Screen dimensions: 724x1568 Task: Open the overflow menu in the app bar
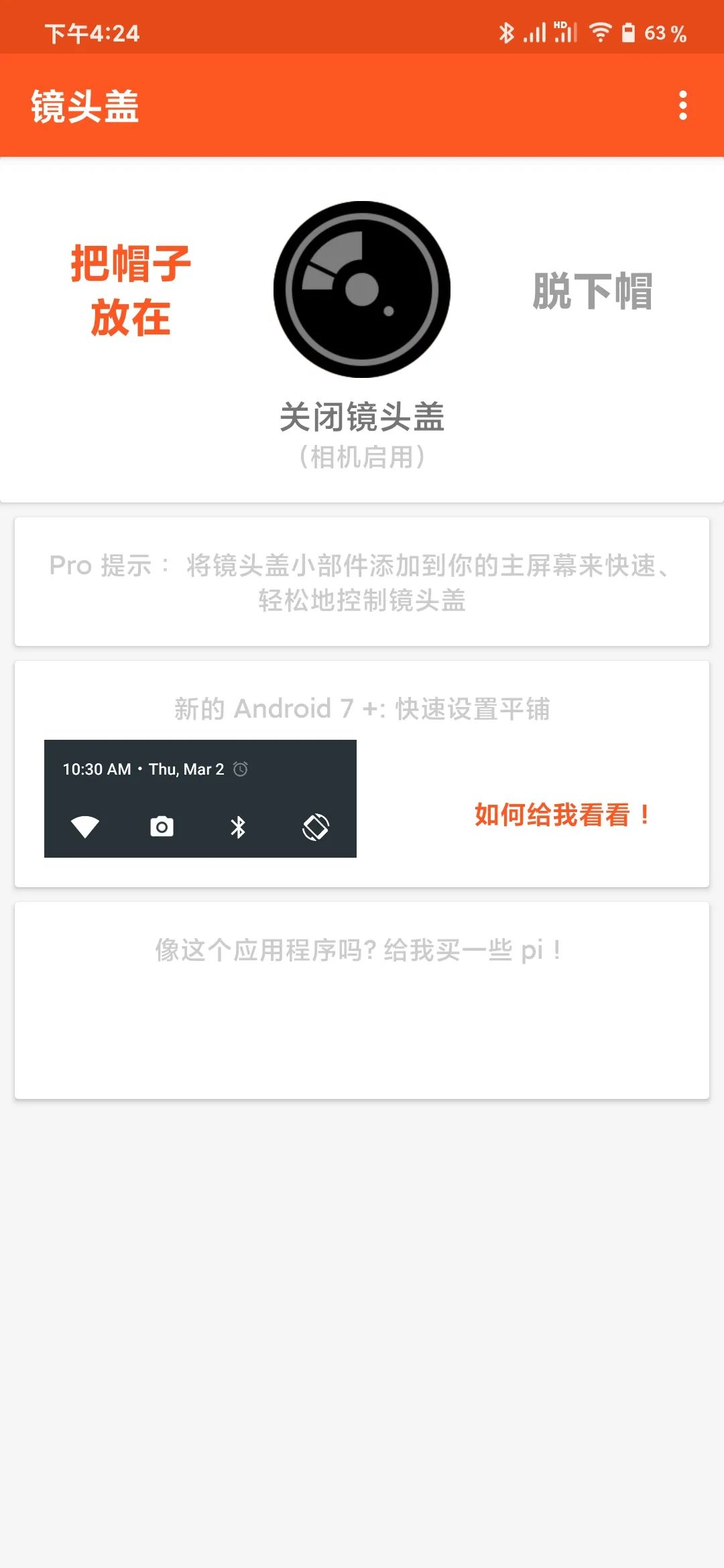tap(682, 105)
